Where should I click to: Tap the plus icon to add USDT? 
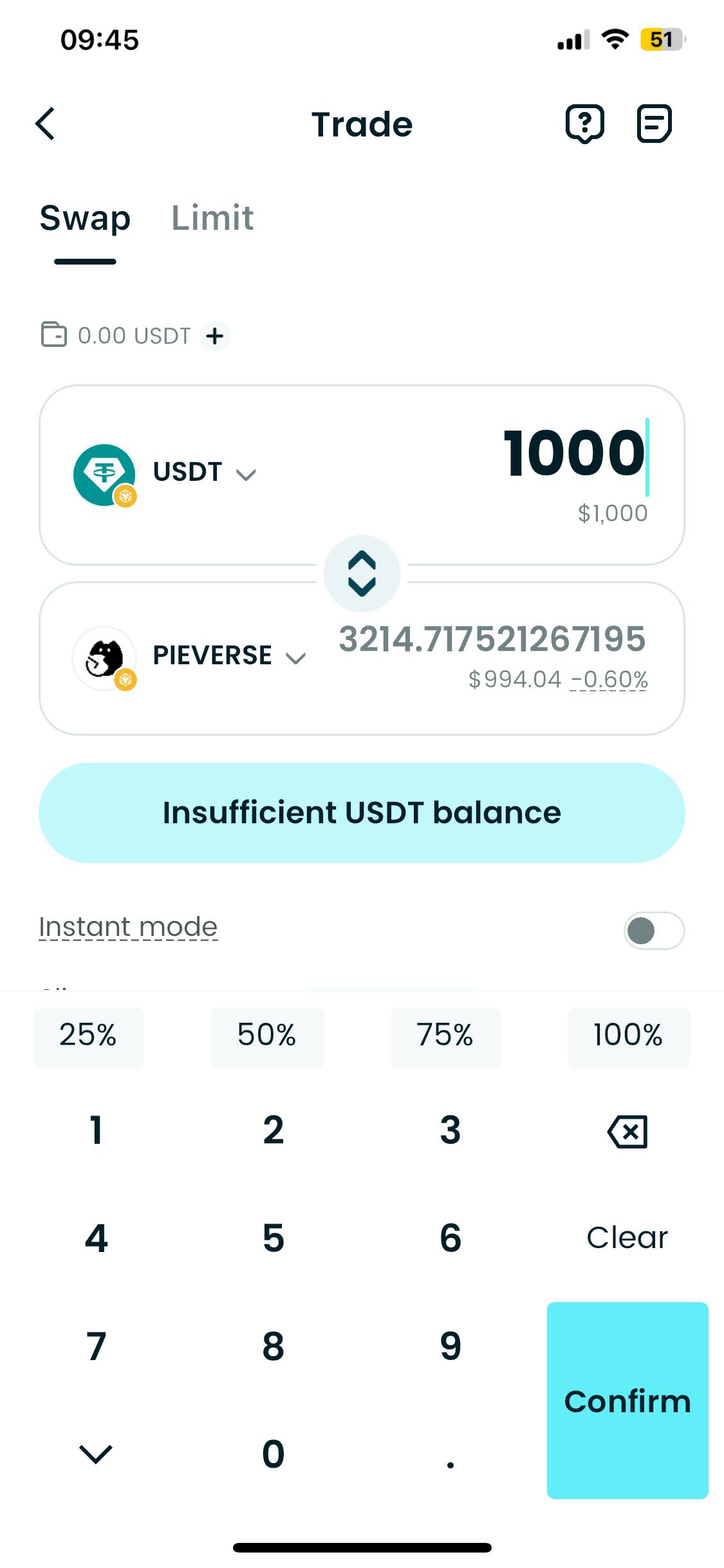point(215,335)
